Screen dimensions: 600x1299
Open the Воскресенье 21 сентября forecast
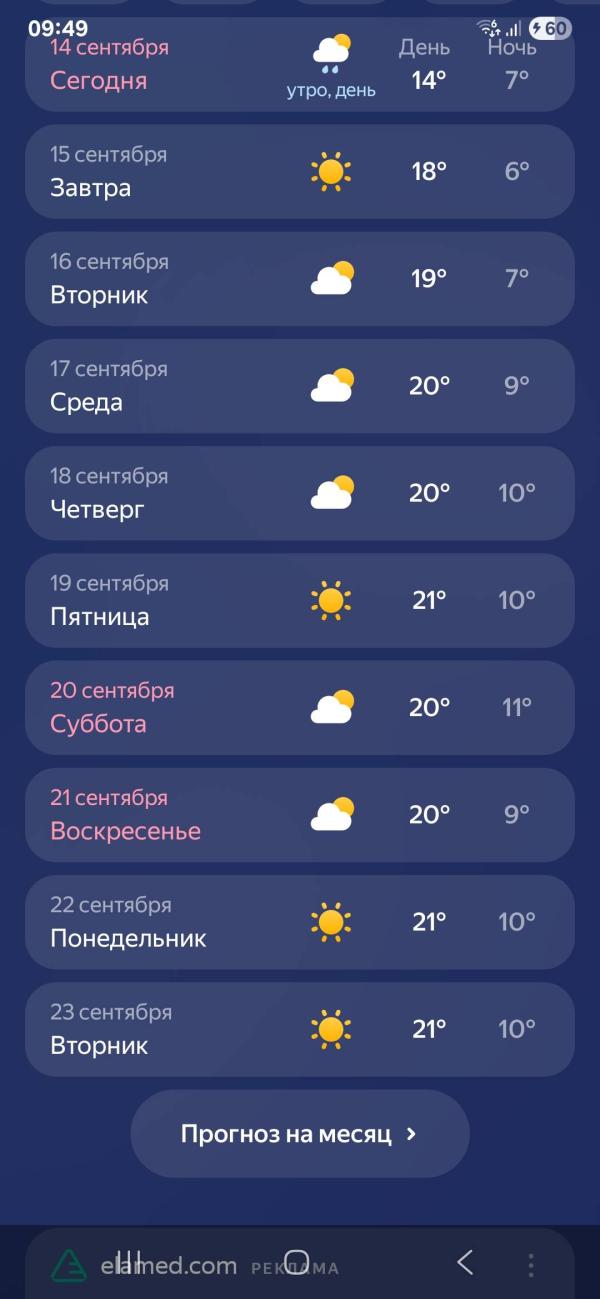pyautogui.click(x=300, y=814)
